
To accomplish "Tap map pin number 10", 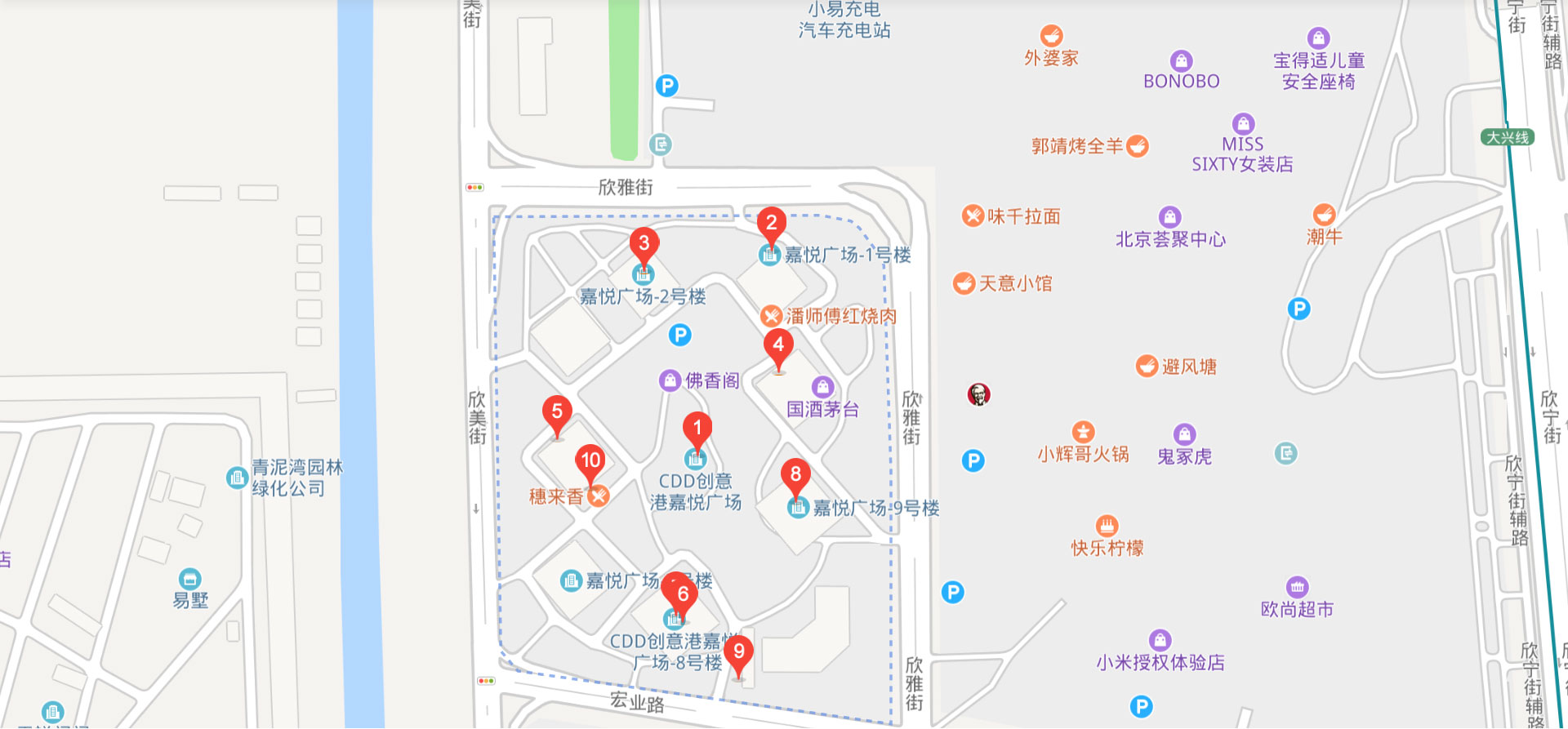I will [590, 460].
